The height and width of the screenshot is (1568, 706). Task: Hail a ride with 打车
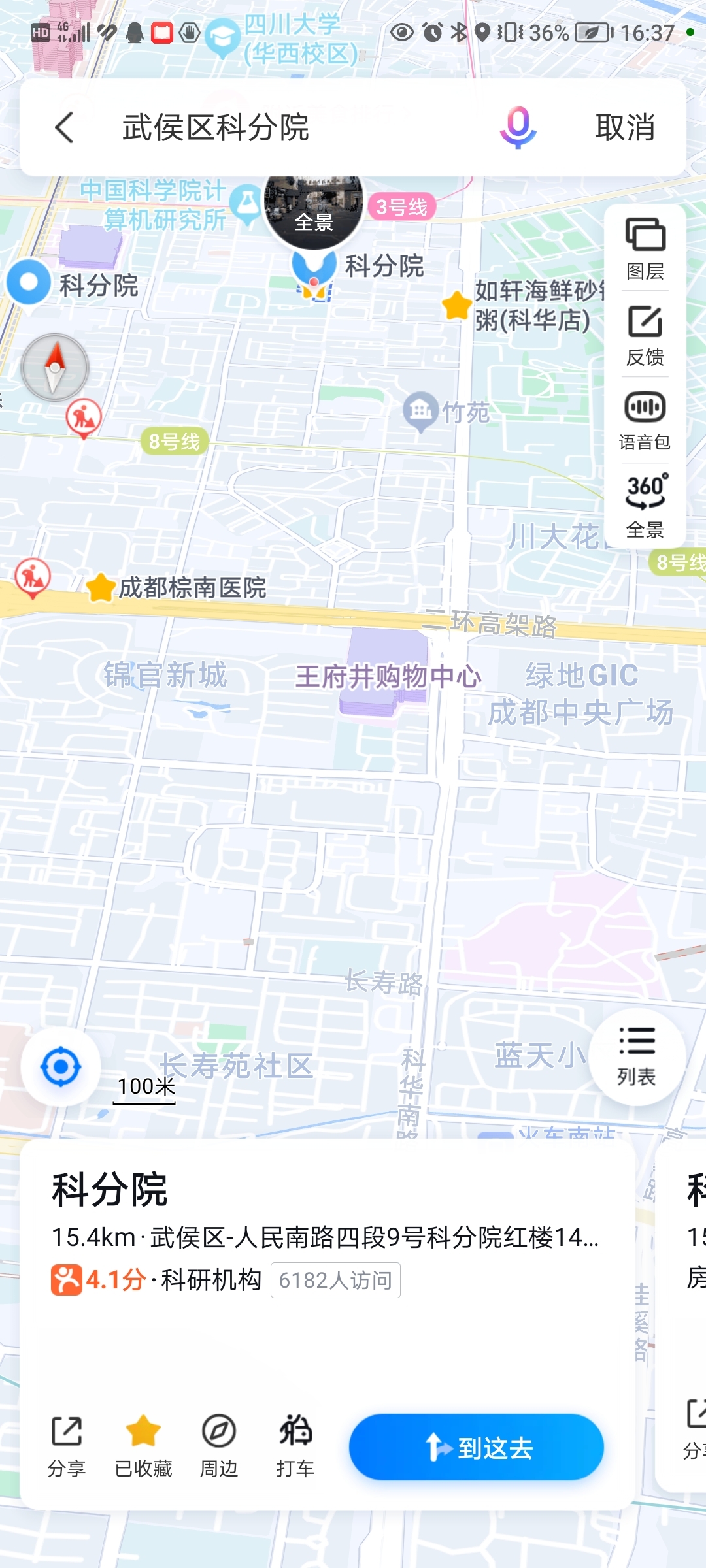tap(295, 1446)
